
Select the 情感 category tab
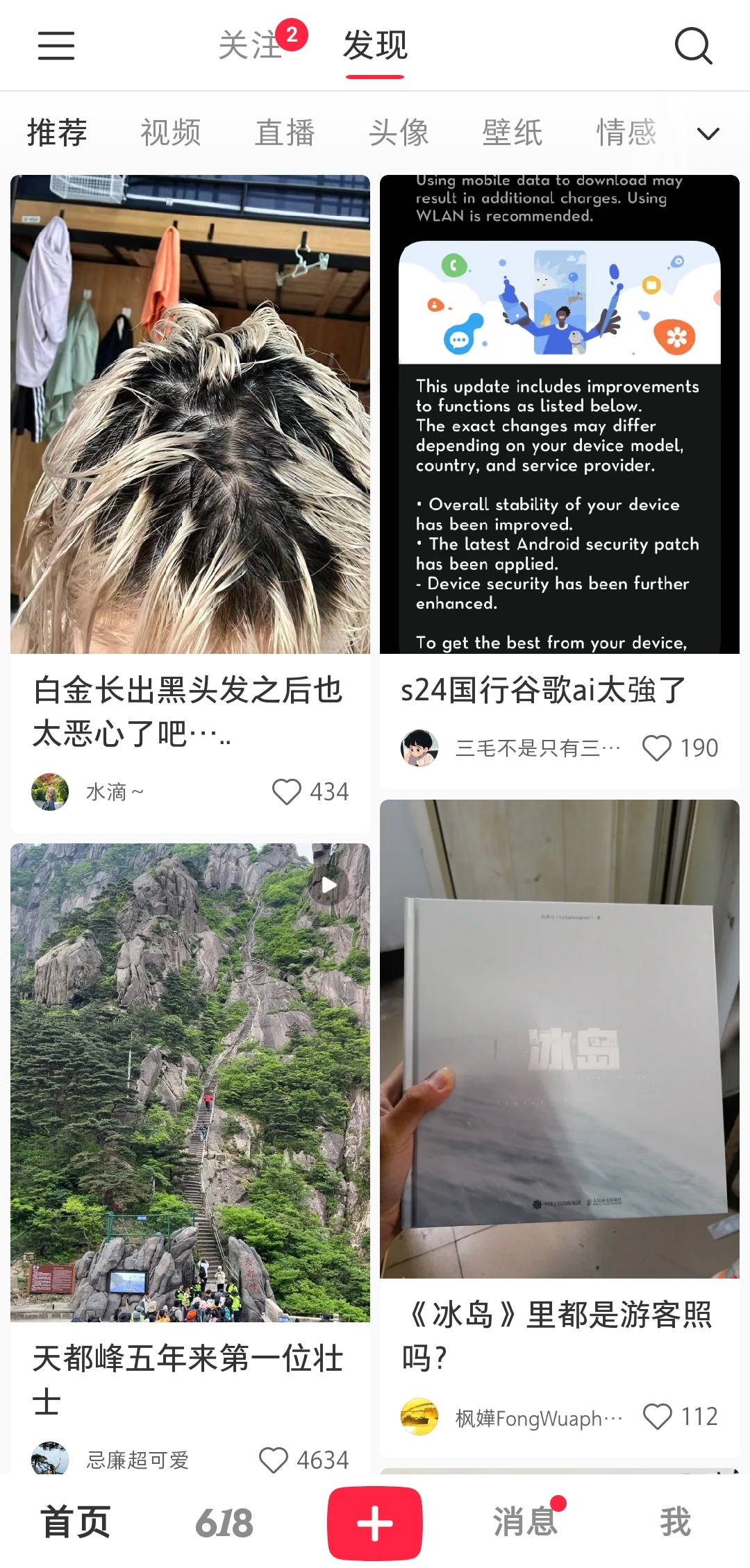pyautogui.click(x=626, y=133)
